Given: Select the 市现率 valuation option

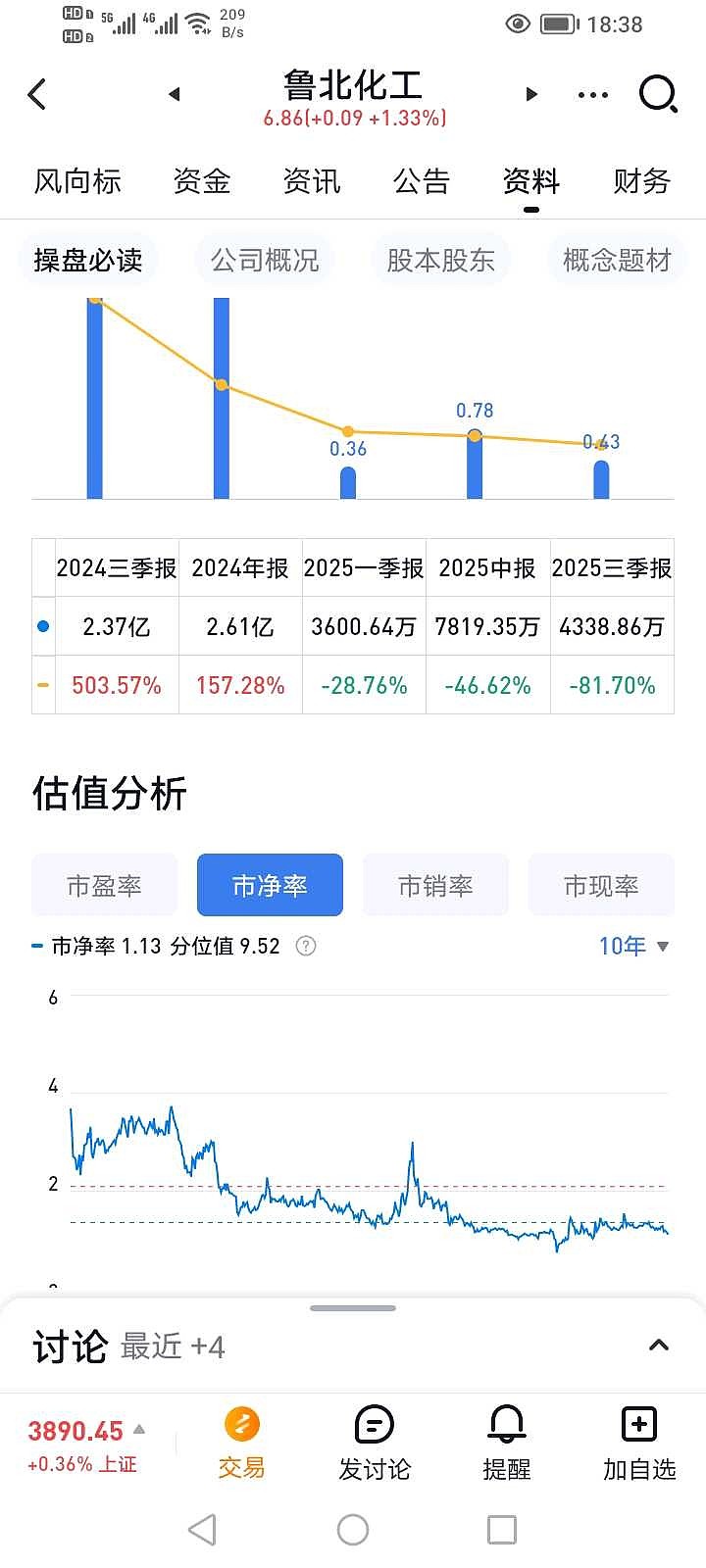Looking at the screenshot, I should [601, 885].
